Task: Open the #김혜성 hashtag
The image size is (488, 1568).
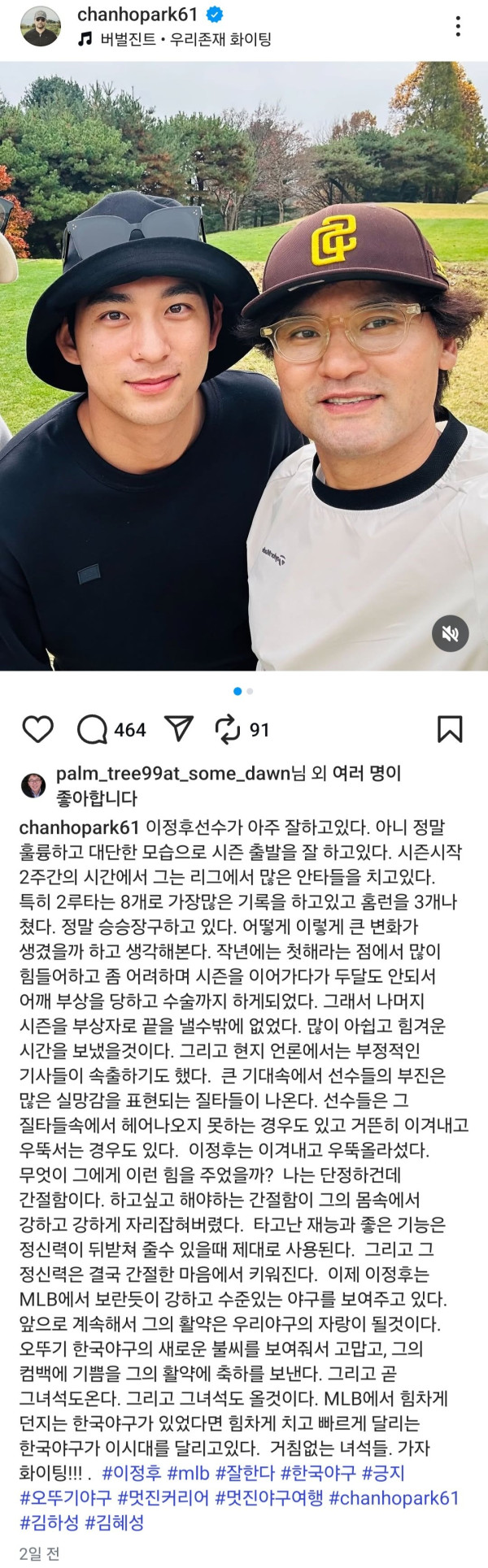Action: coord(115,1522)
